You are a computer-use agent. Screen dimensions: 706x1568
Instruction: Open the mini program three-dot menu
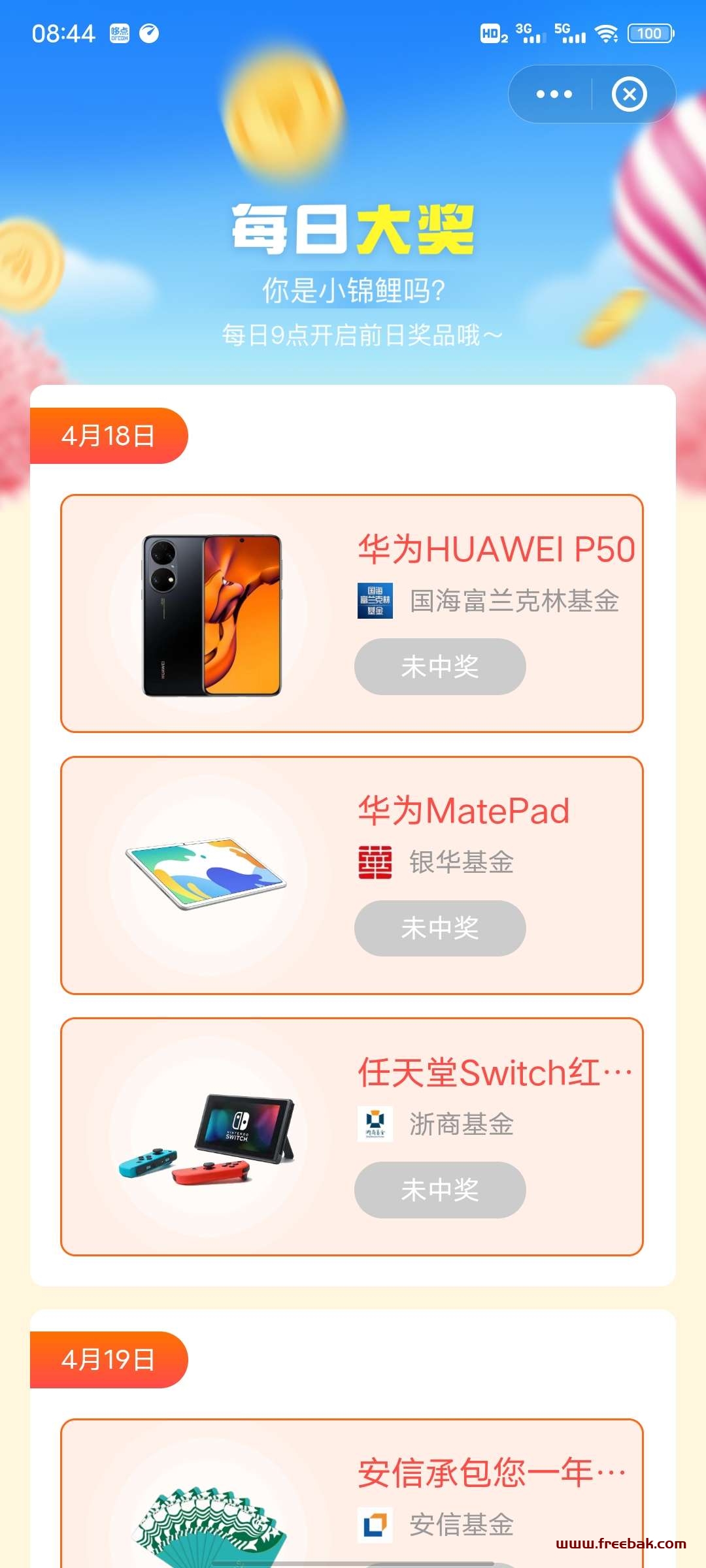click(x=554, y=94)
